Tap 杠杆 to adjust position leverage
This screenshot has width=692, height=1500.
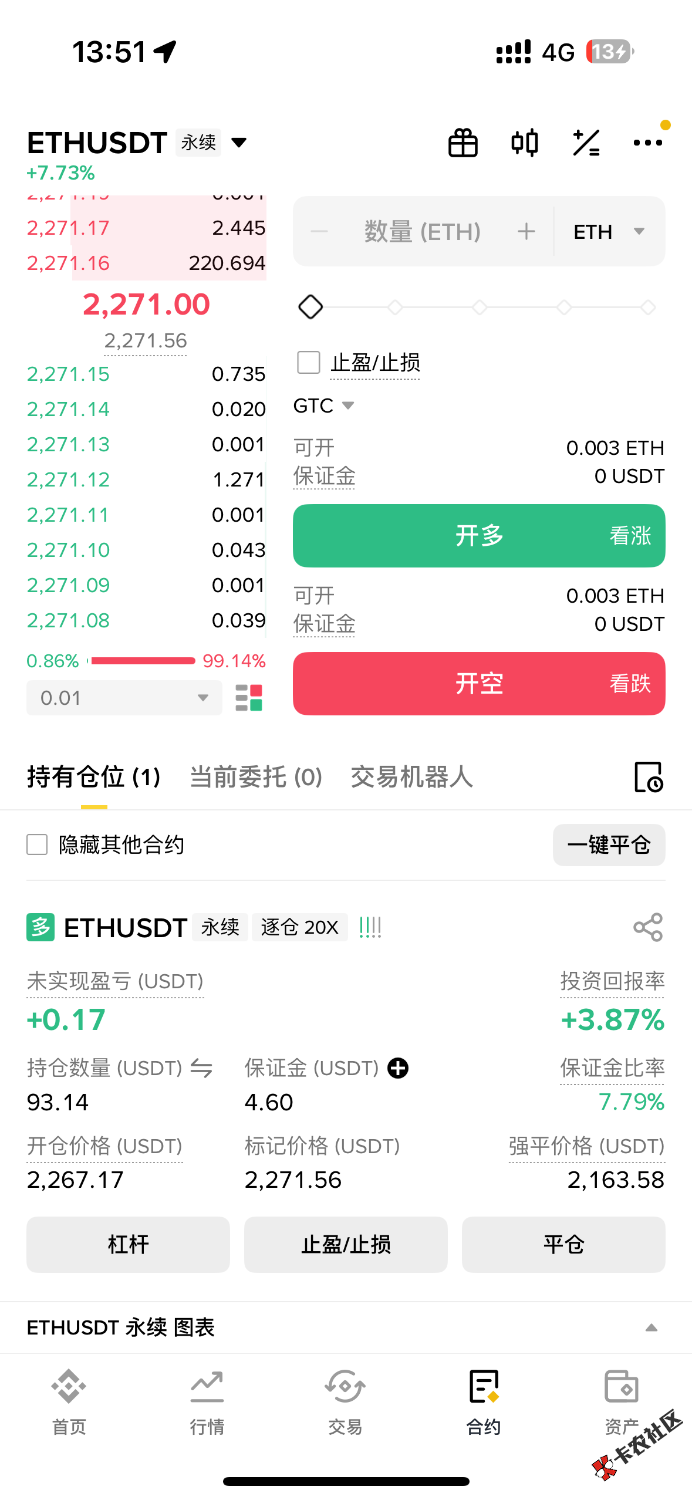click(128, 1244)
